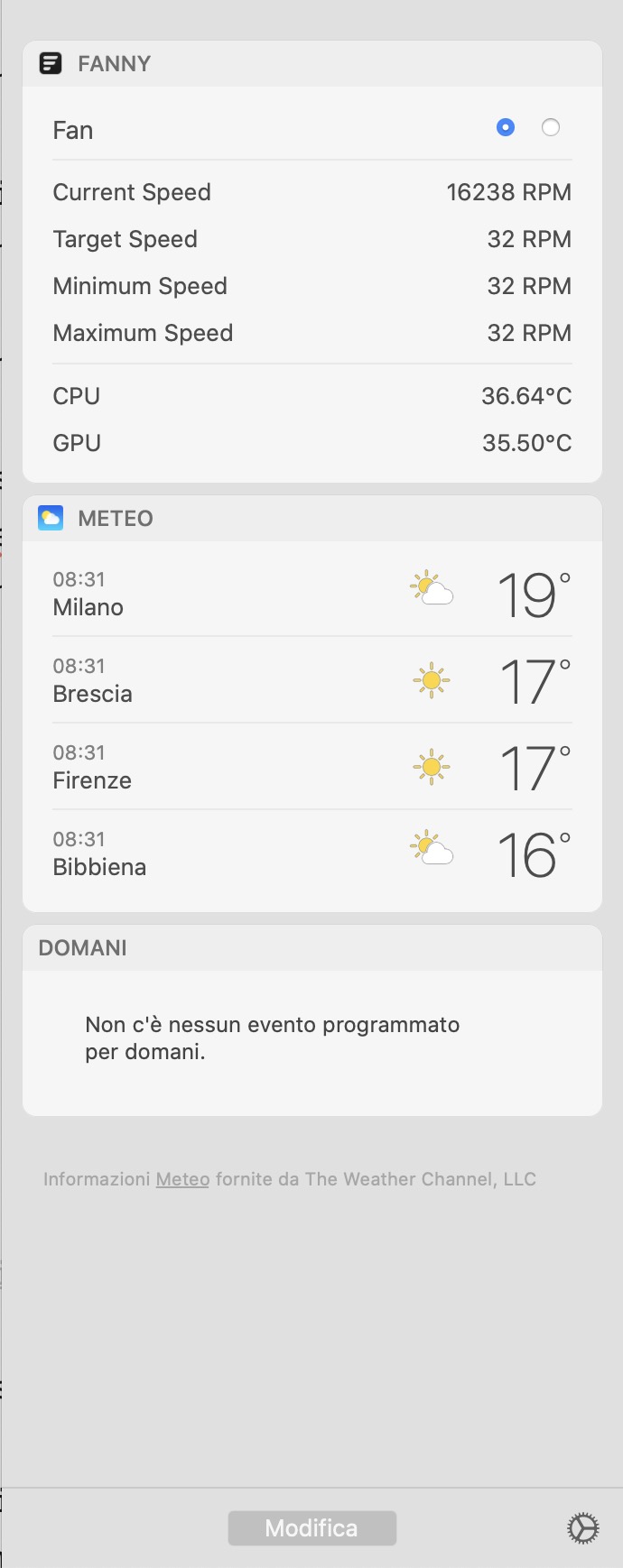The width and height of the screenshot is (623, 1568).
Task: Click the Modifica button
Action: (311, 1528)
